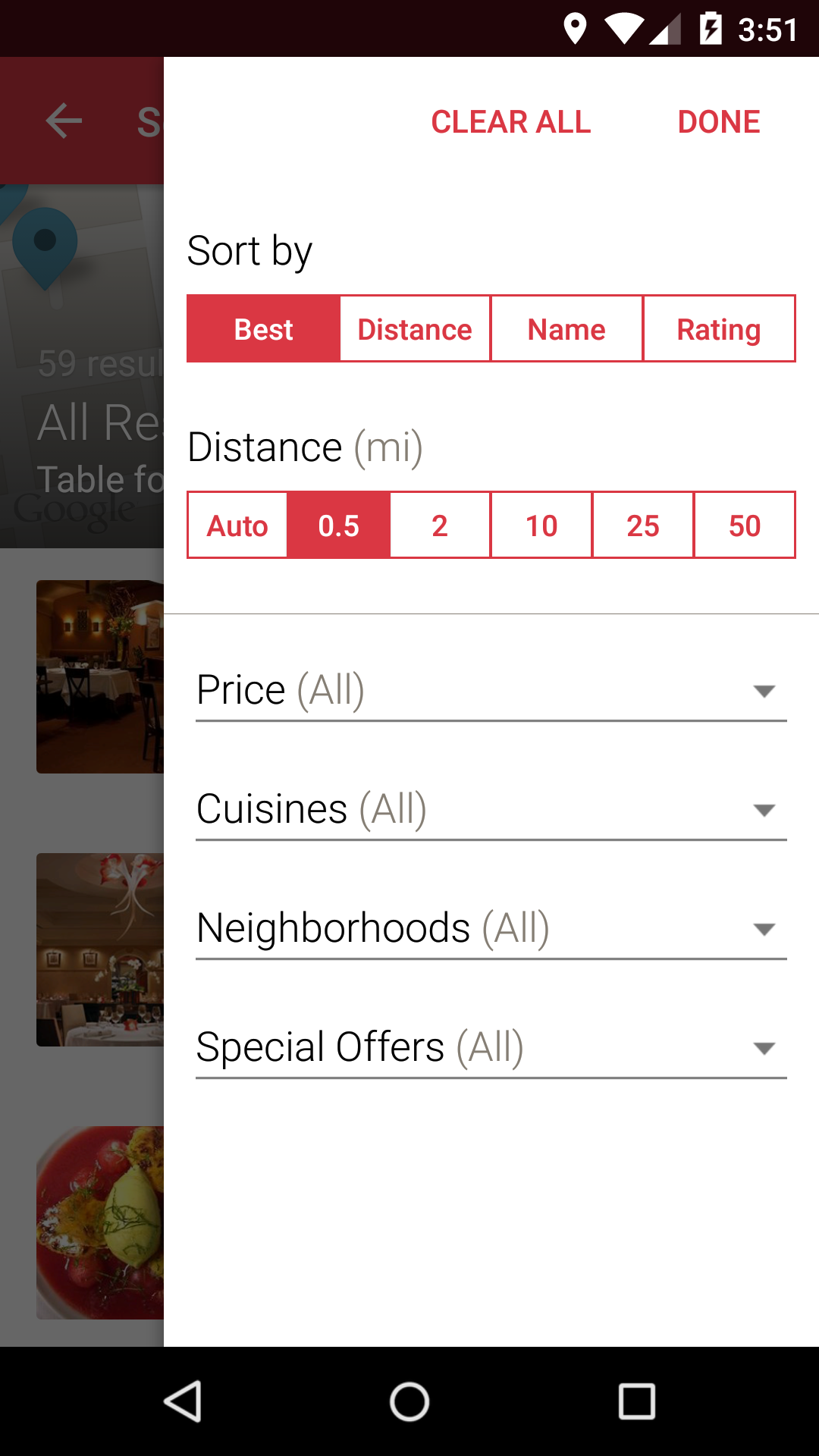Screen dimensions: 819x1456
Task: Switch distance setting to Auto
Action: (237, 525)
